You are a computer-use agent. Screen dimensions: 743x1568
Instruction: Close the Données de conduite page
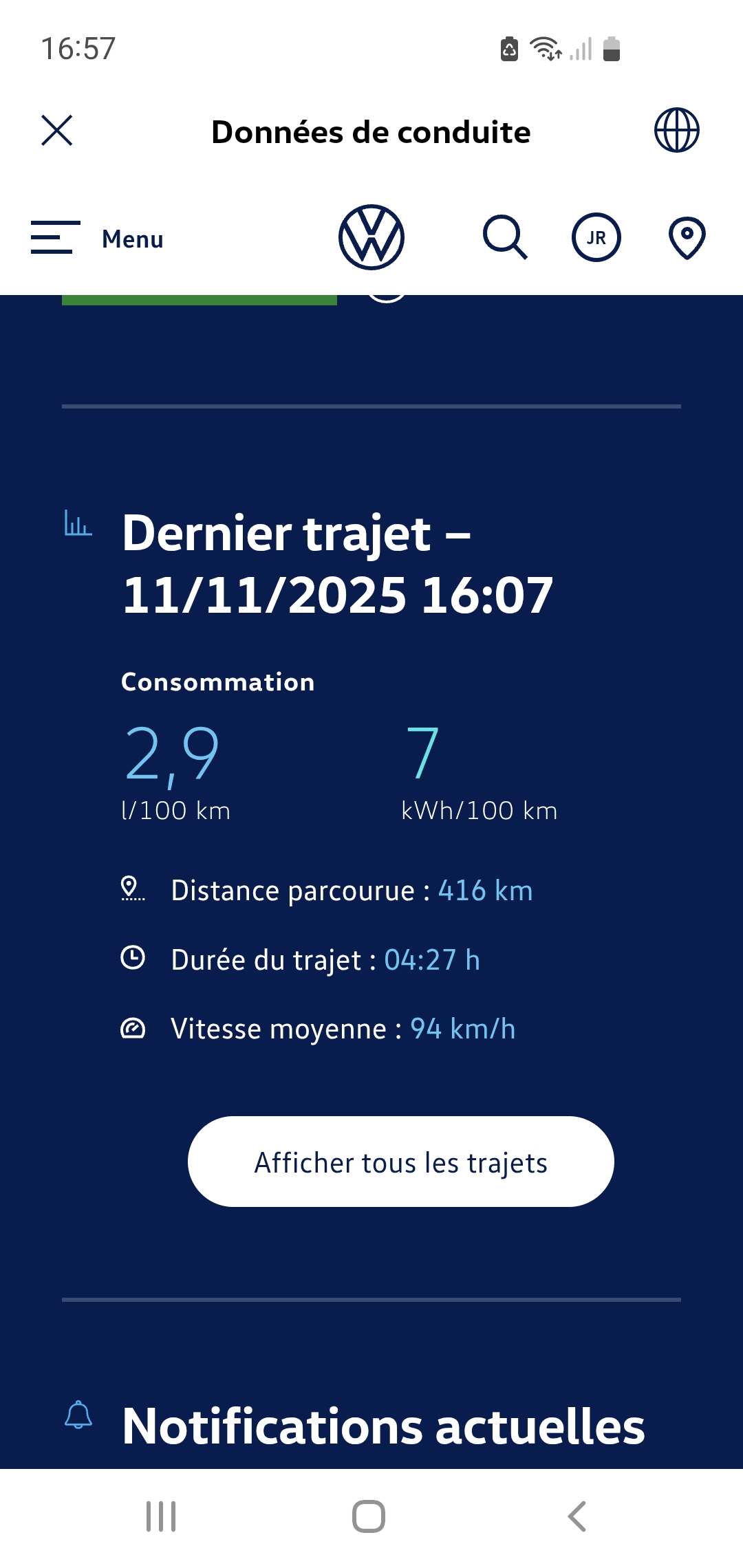[56, 131]
